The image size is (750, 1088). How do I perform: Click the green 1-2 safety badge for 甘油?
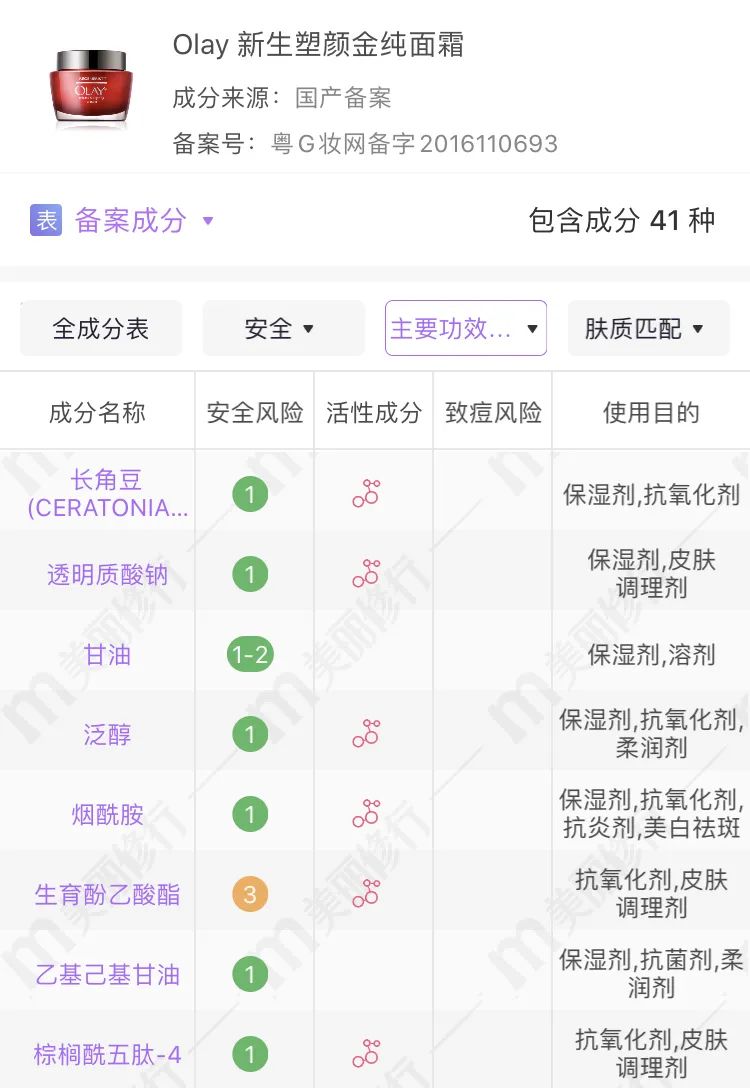(249, 655)
